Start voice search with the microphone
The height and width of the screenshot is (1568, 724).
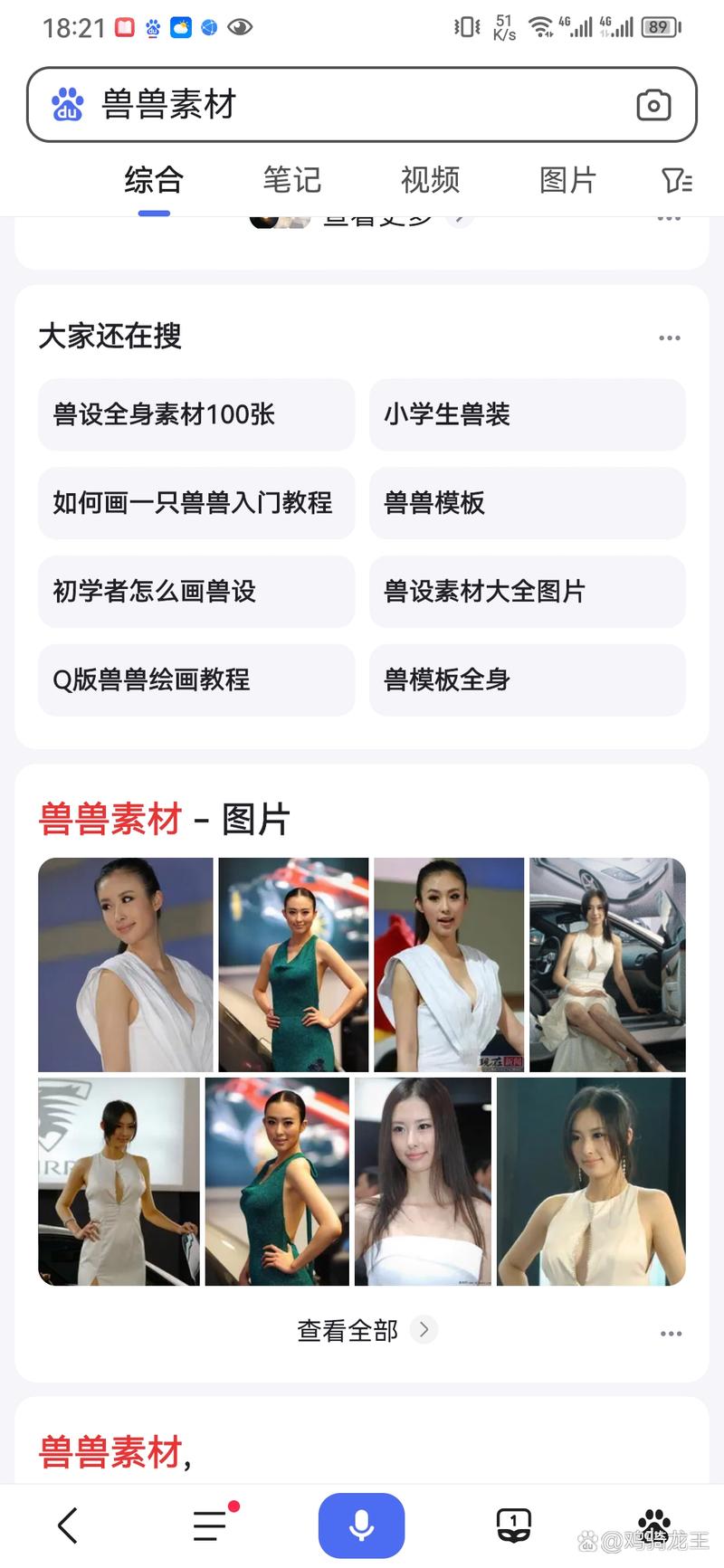[x=361, y=1525]
